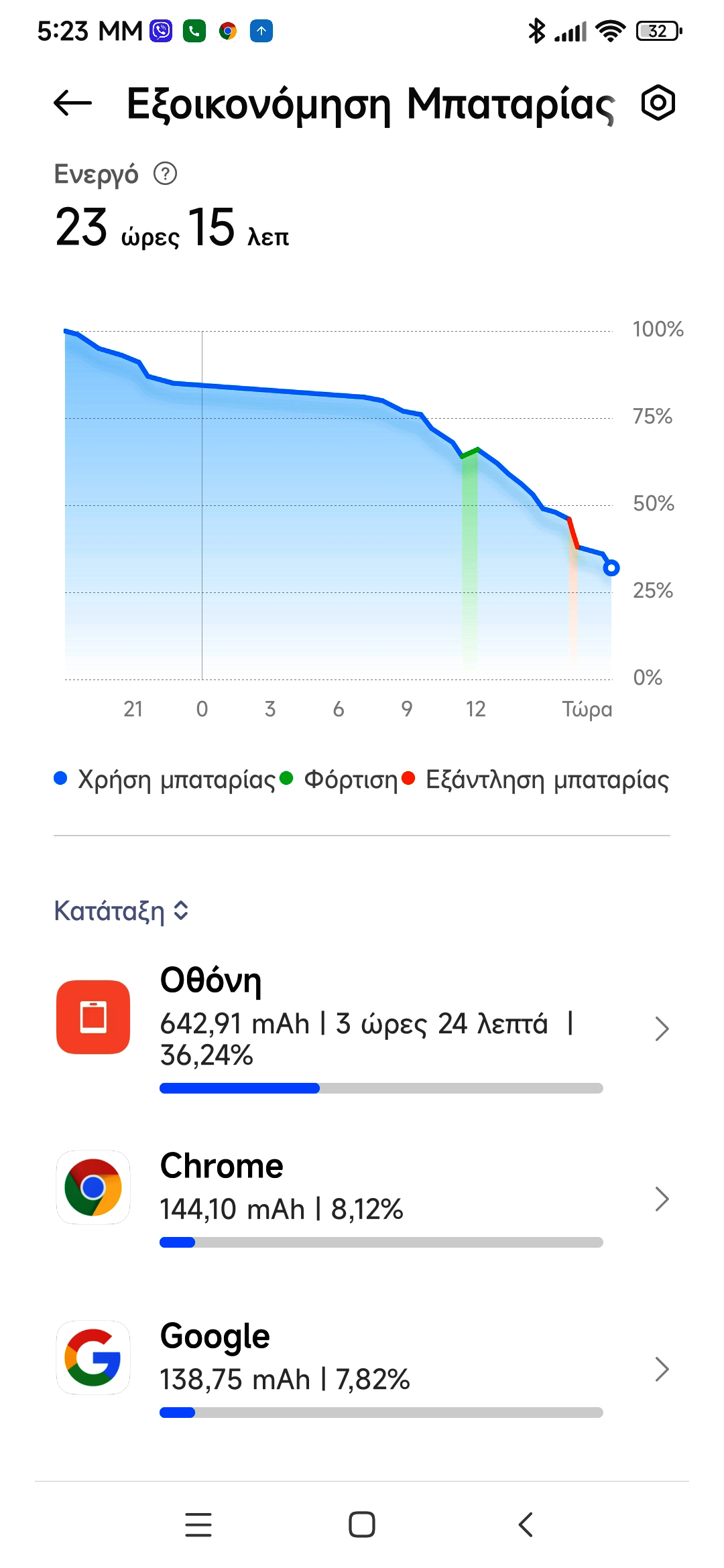Viewport: 724px width, 1568px height.
Task: Open the Κατάταξη sort dropdown
Action: (x=121, y=911)
